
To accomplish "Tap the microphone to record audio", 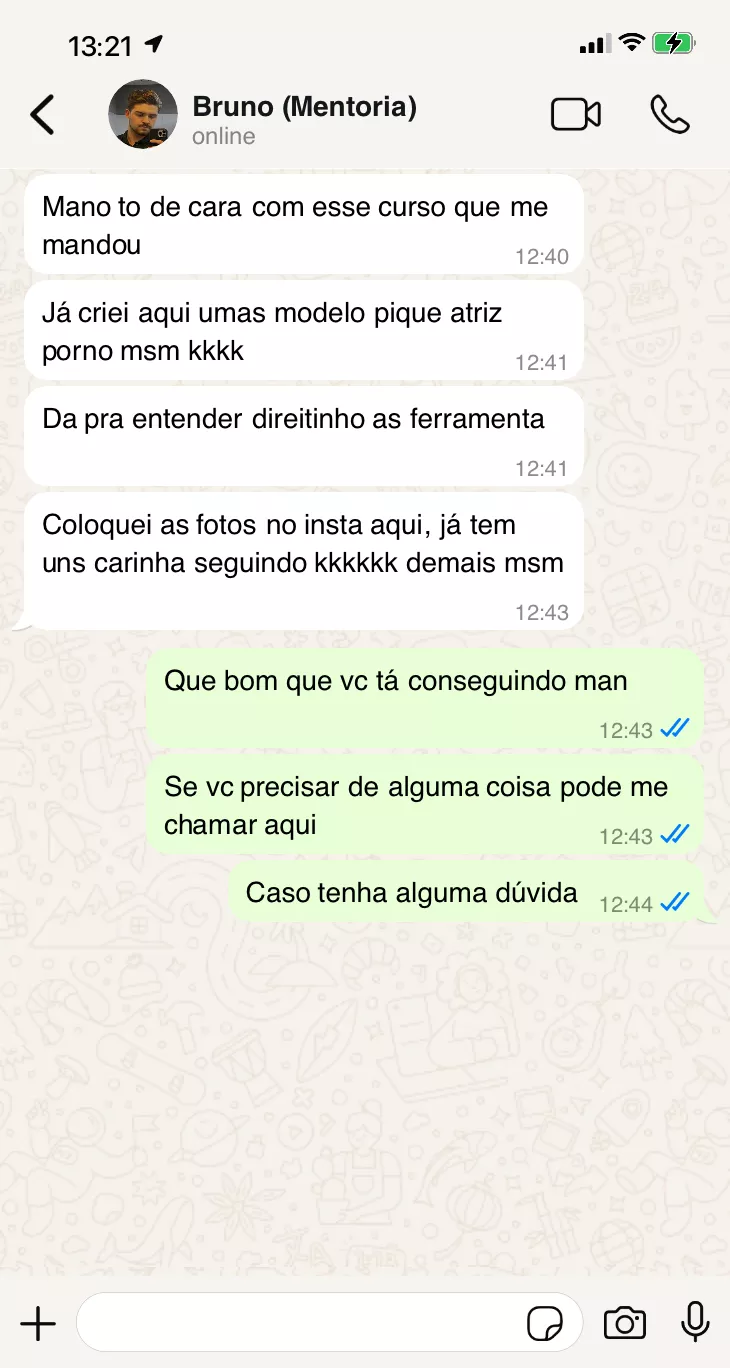I will [695, 1322].
